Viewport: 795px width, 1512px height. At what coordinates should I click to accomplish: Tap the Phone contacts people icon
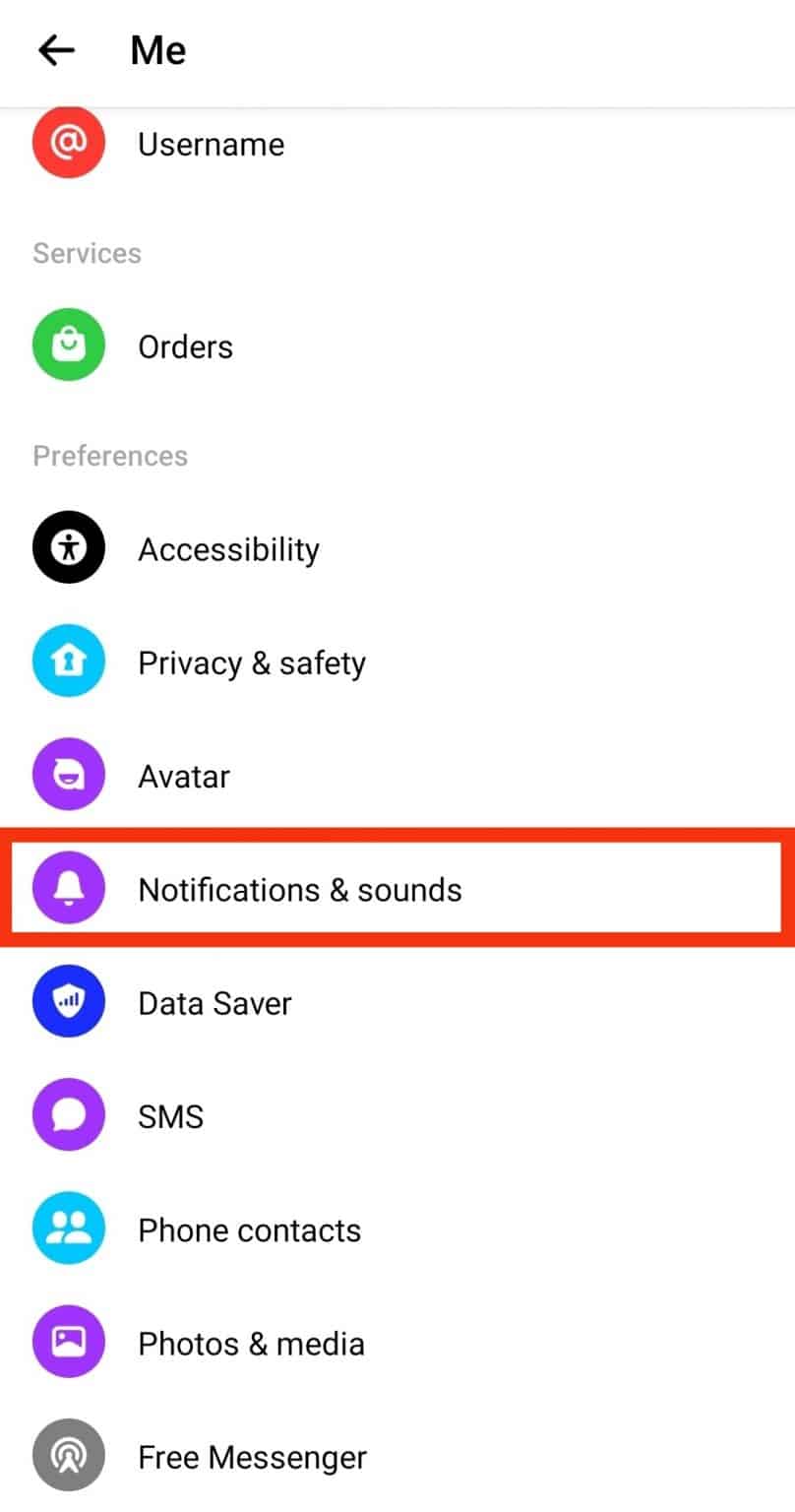click(x=68, y=1228)
